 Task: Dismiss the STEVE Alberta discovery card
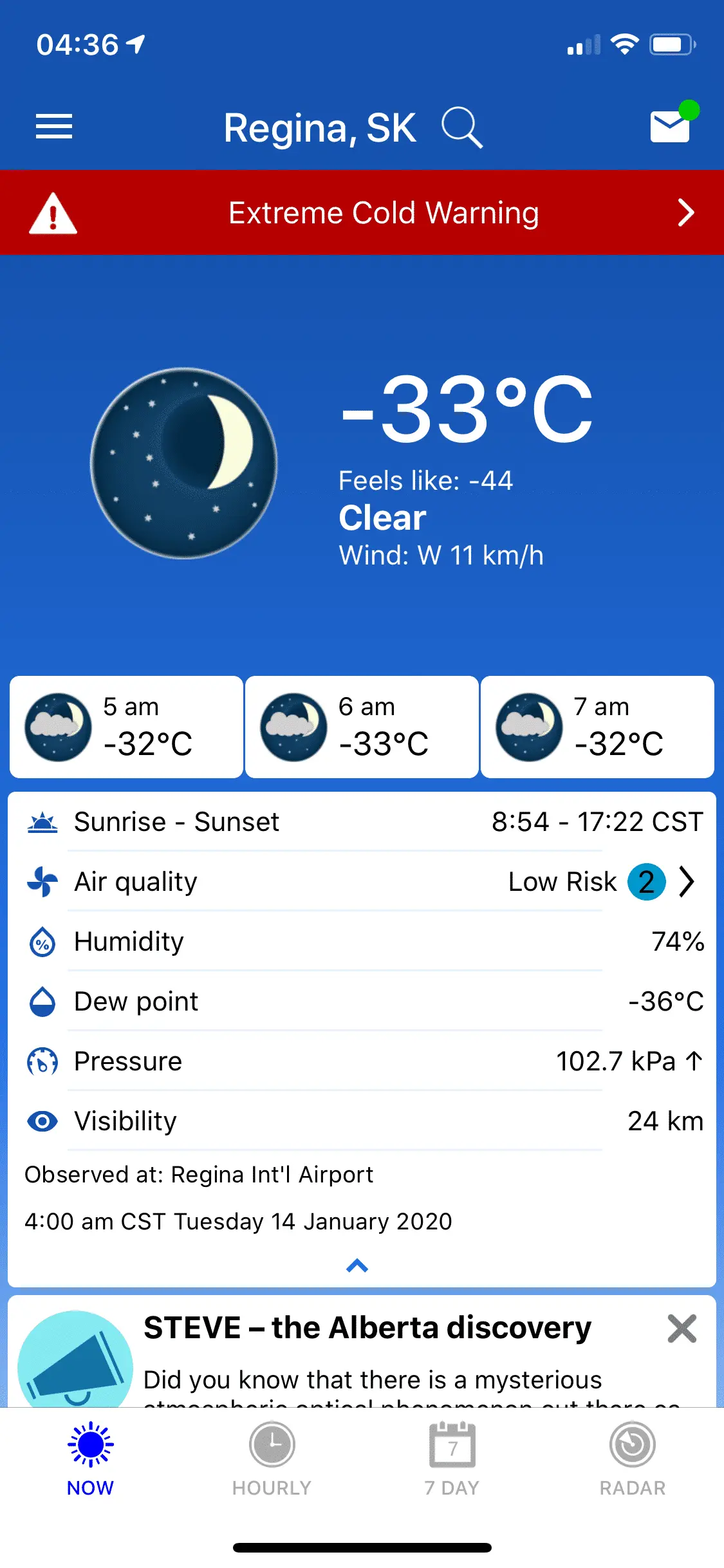(x=682, y=1329)
